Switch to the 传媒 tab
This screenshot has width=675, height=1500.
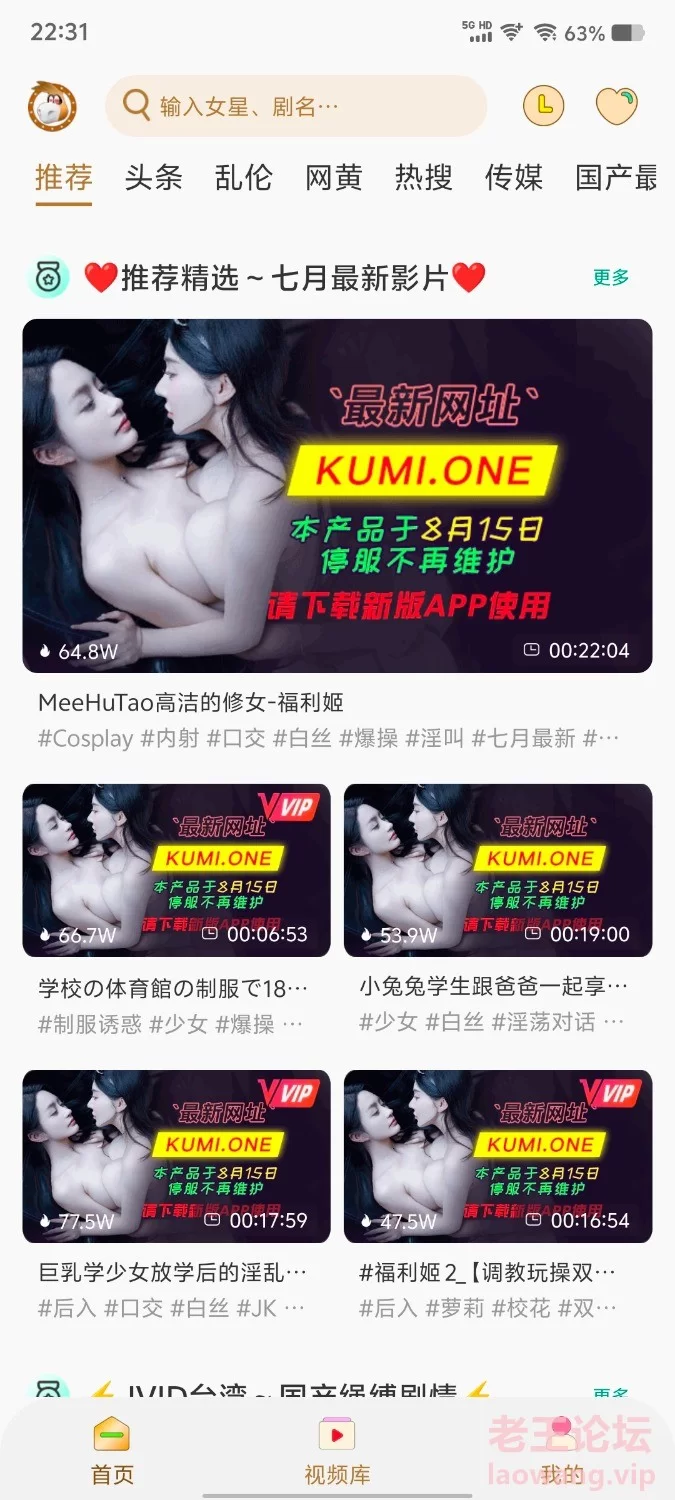tap(514, 178)
